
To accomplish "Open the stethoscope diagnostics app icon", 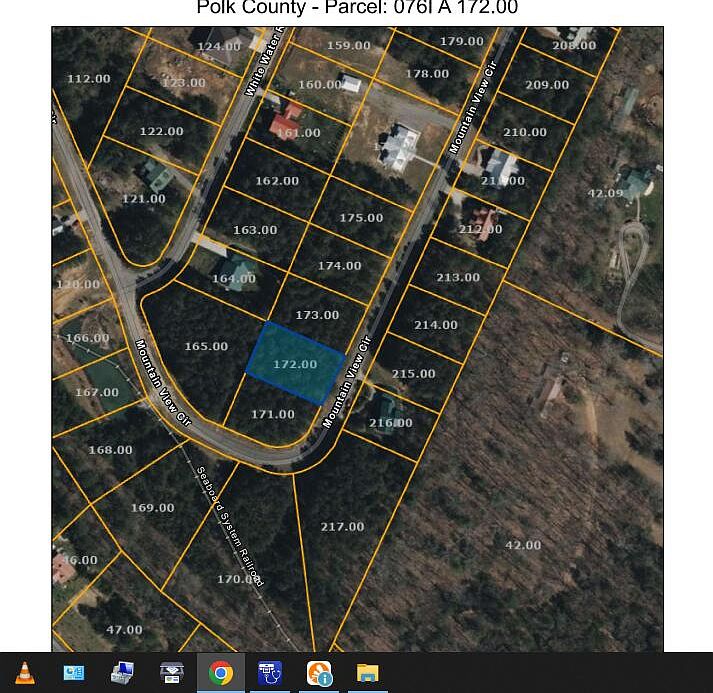I will pyautogui.click(x=270, y=673).
